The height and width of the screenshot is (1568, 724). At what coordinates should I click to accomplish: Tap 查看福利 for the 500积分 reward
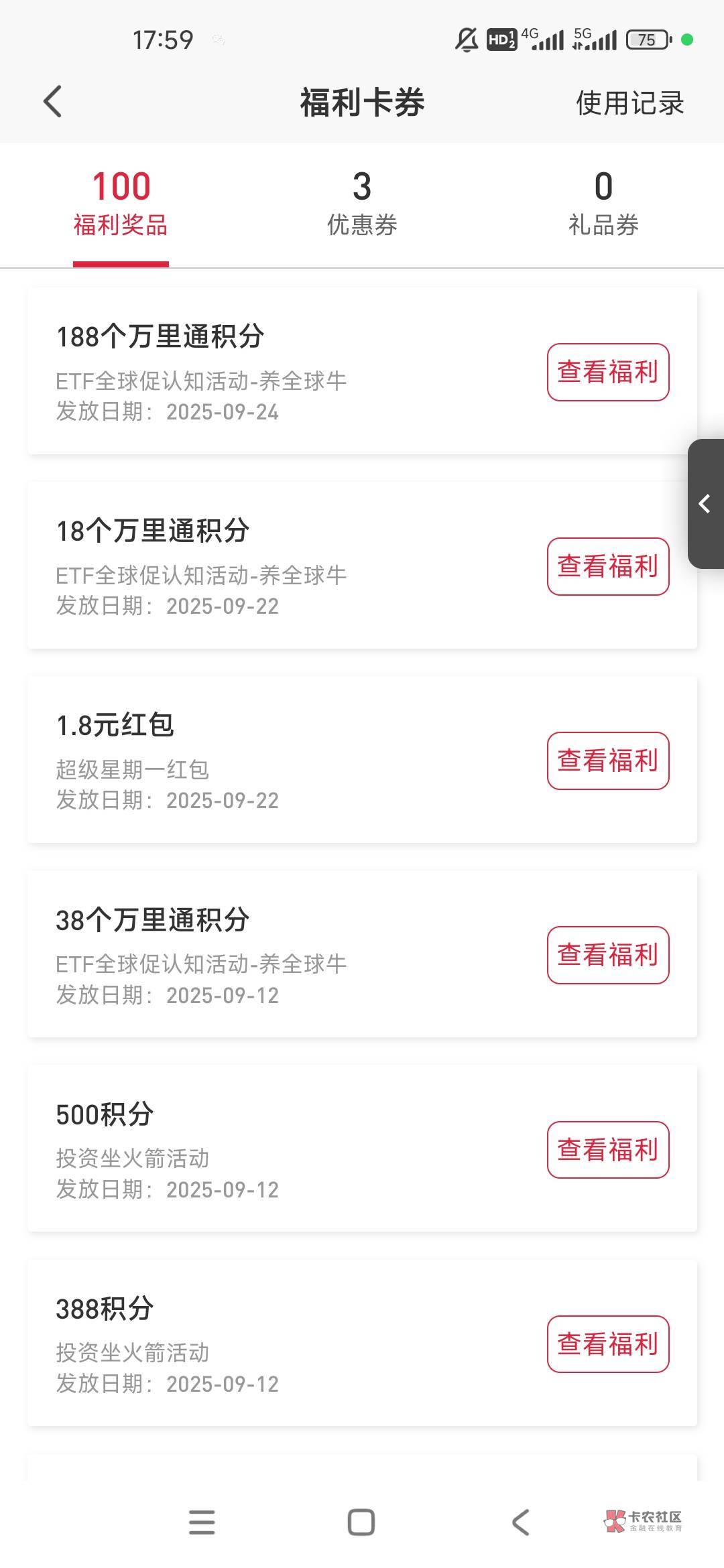click(607, 1149)
